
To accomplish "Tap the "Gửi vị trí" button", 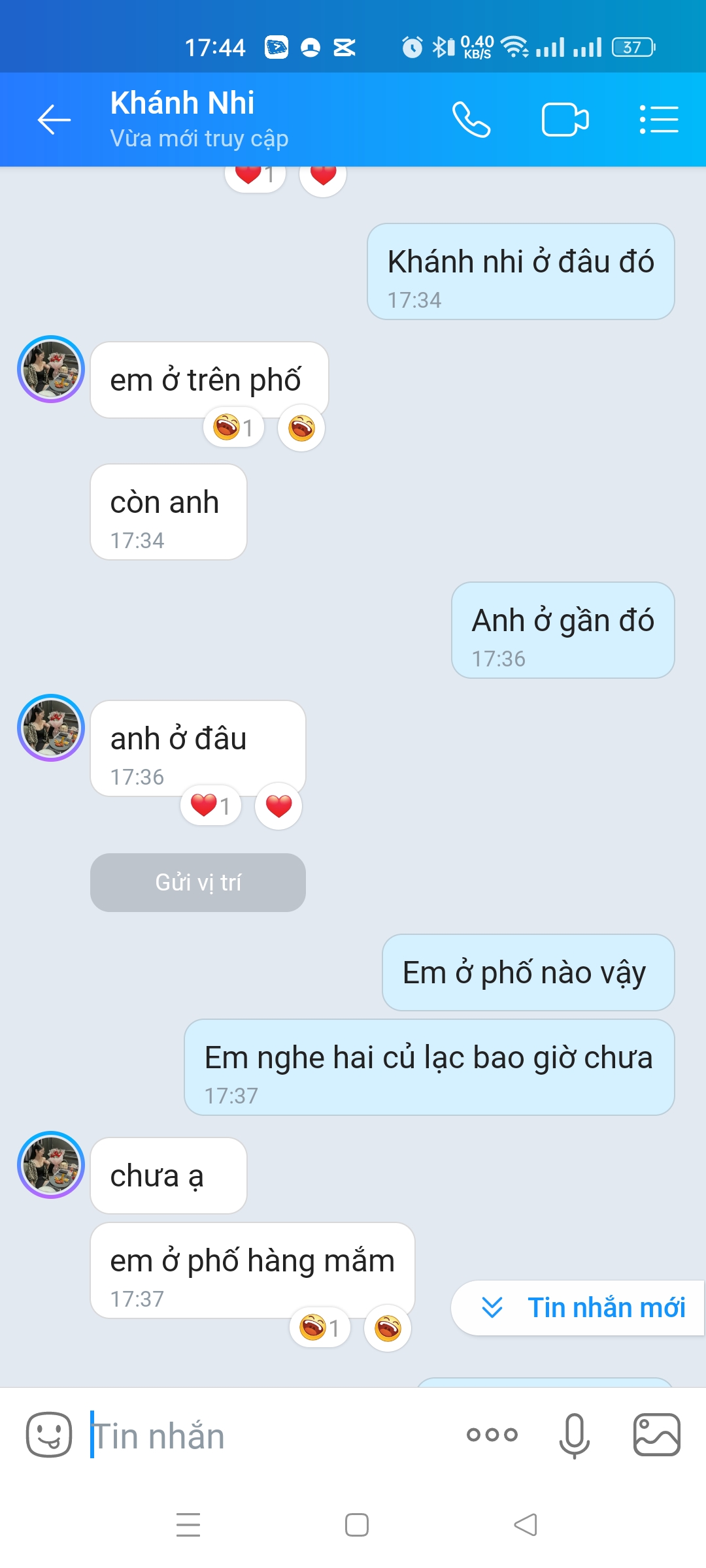I will point(197,882).
